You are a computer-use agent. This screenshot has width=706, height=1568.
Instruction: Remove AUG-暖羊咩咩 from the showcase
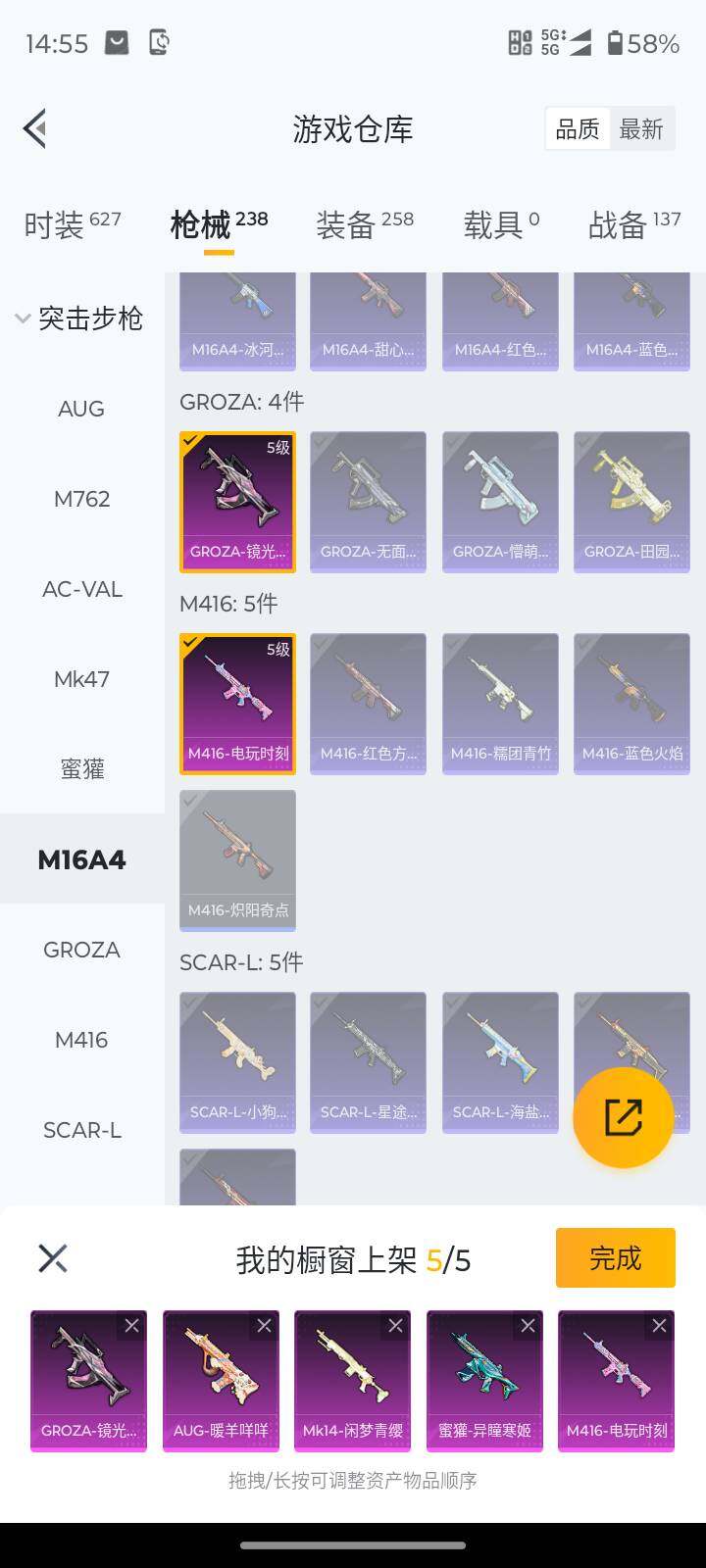point(264,1326)
